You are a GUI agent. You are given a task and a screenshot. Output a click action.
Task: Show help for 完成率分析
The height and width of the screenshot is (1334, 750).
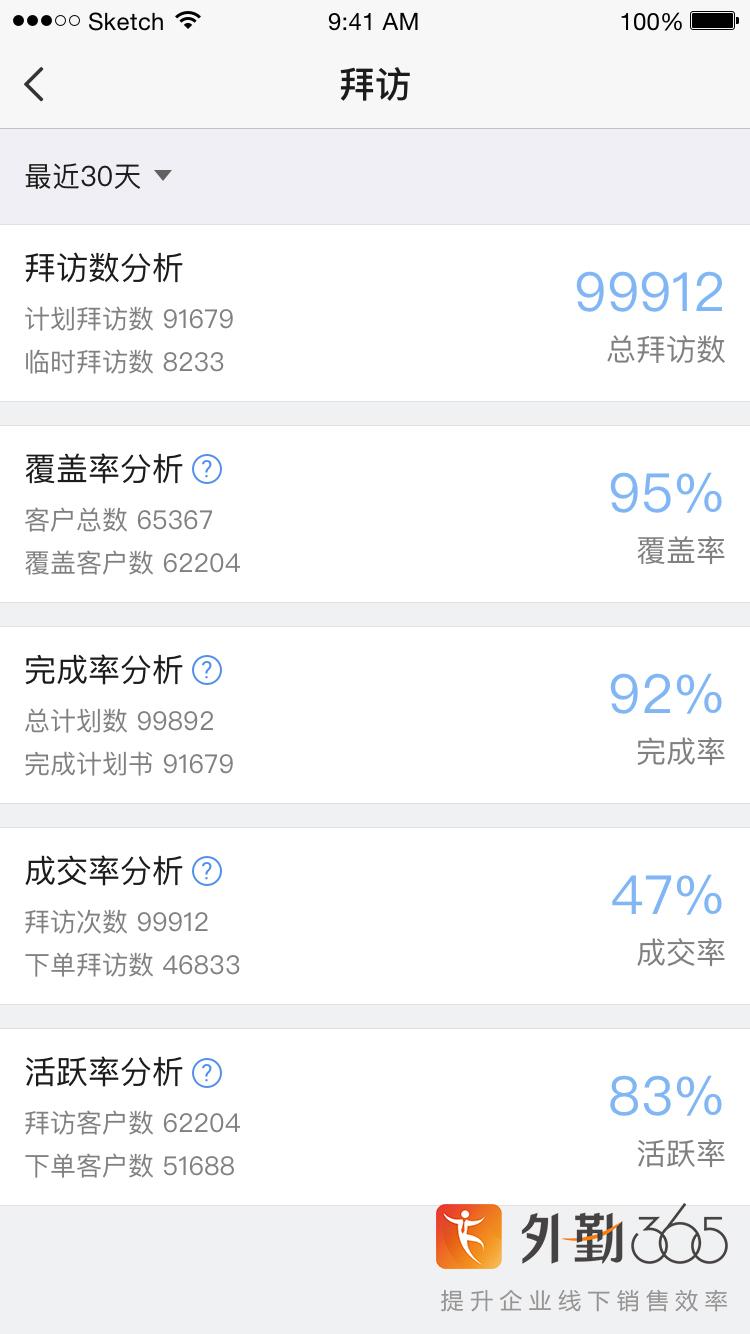click(207, 670)
